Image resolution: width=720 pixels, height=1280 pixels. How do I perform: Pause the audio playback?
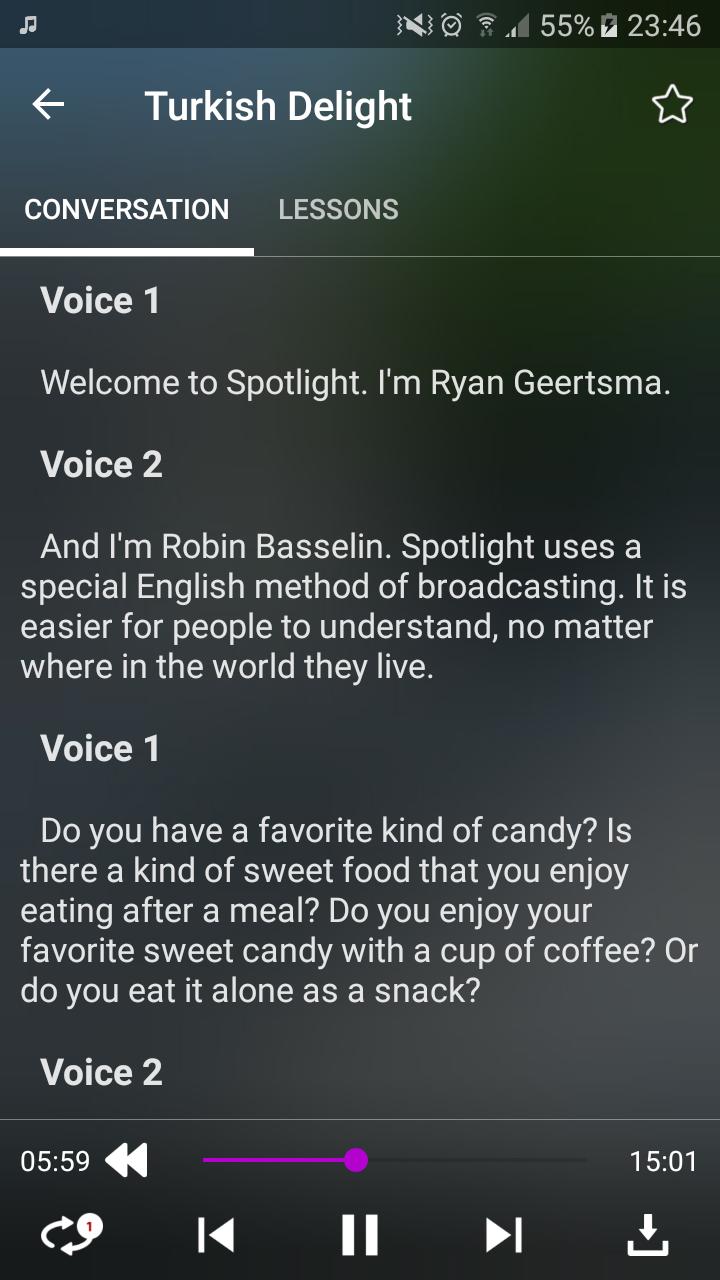(x=360, y=1235)
